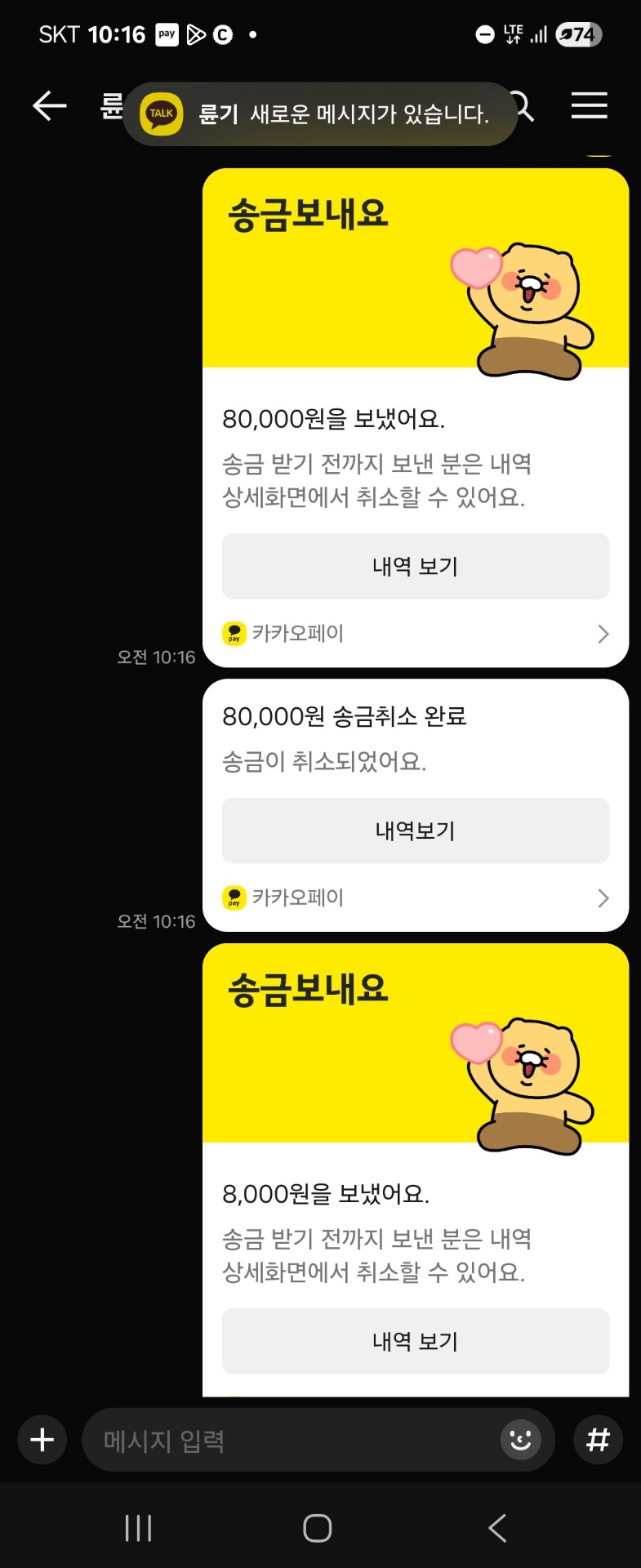Image resolution: width=641 pixels, height=1568 pixels.
Task: Search within this conversation
Action: [523, 106]
